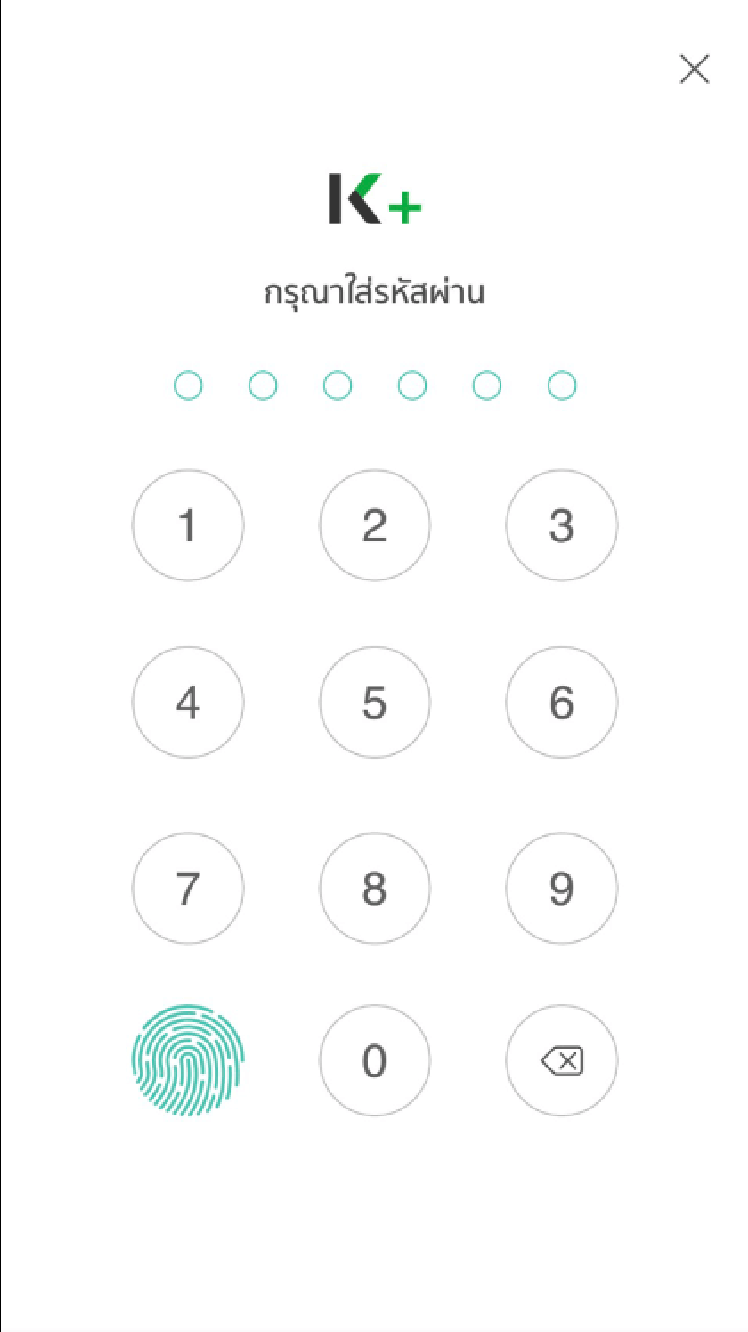Tap number 8 on the keypad
The width and height of the screenshot is (748, 1332).
tap(375, 888)
